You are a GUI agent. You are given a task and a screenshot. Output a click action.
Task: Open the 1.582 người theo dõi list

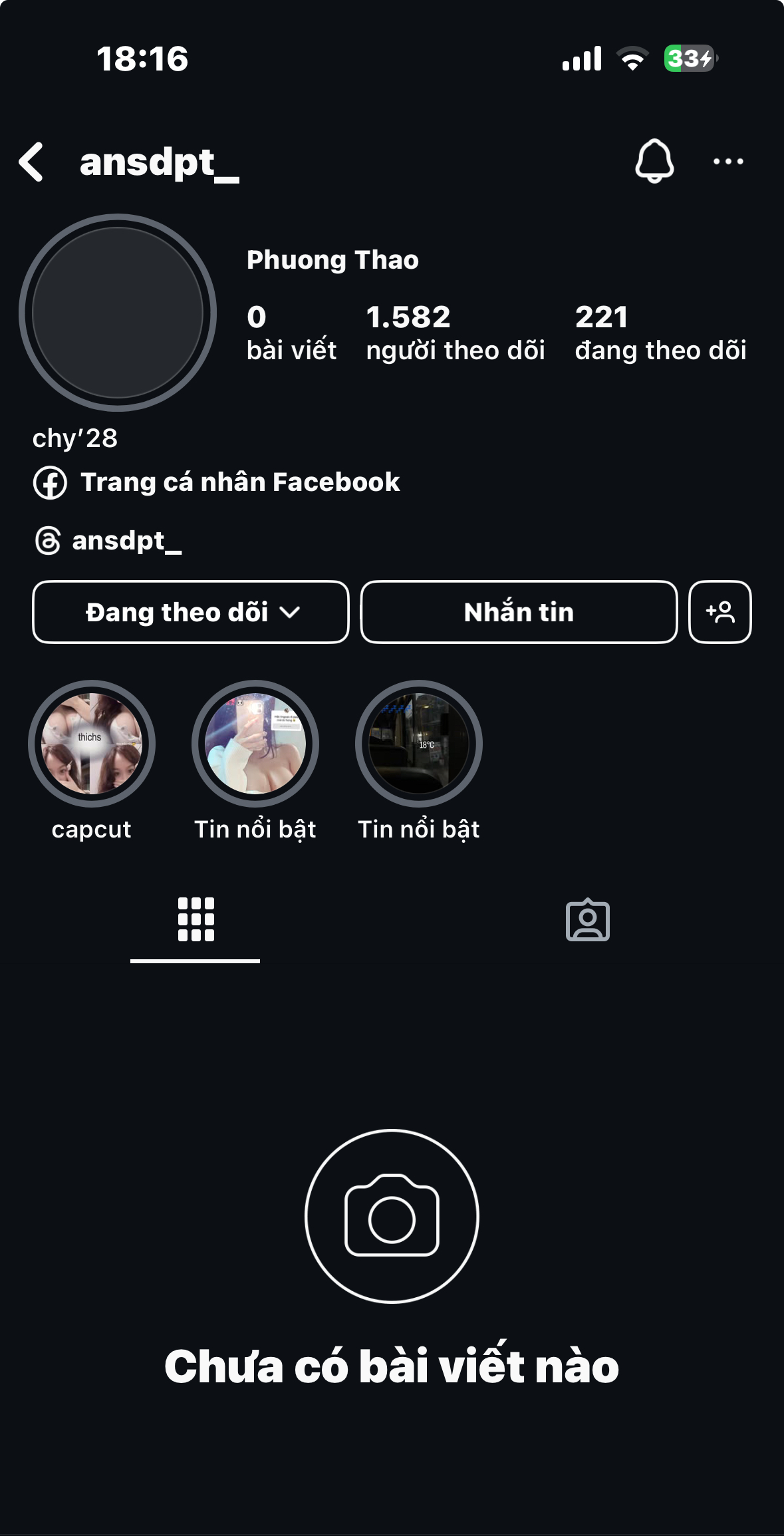tap(455, 332)
